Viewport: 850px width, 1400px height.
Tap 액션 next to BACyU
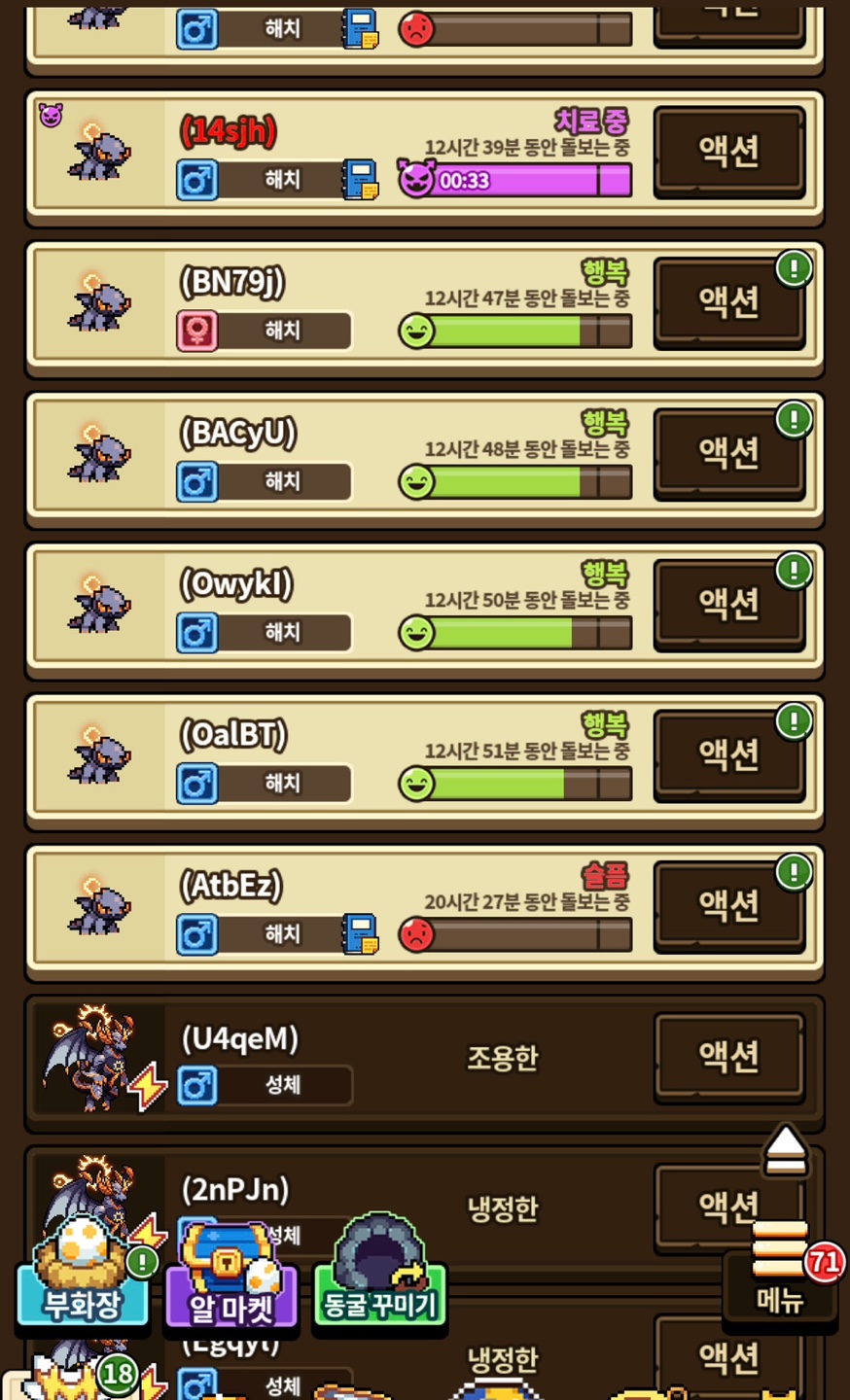click(x=728, y=452)
